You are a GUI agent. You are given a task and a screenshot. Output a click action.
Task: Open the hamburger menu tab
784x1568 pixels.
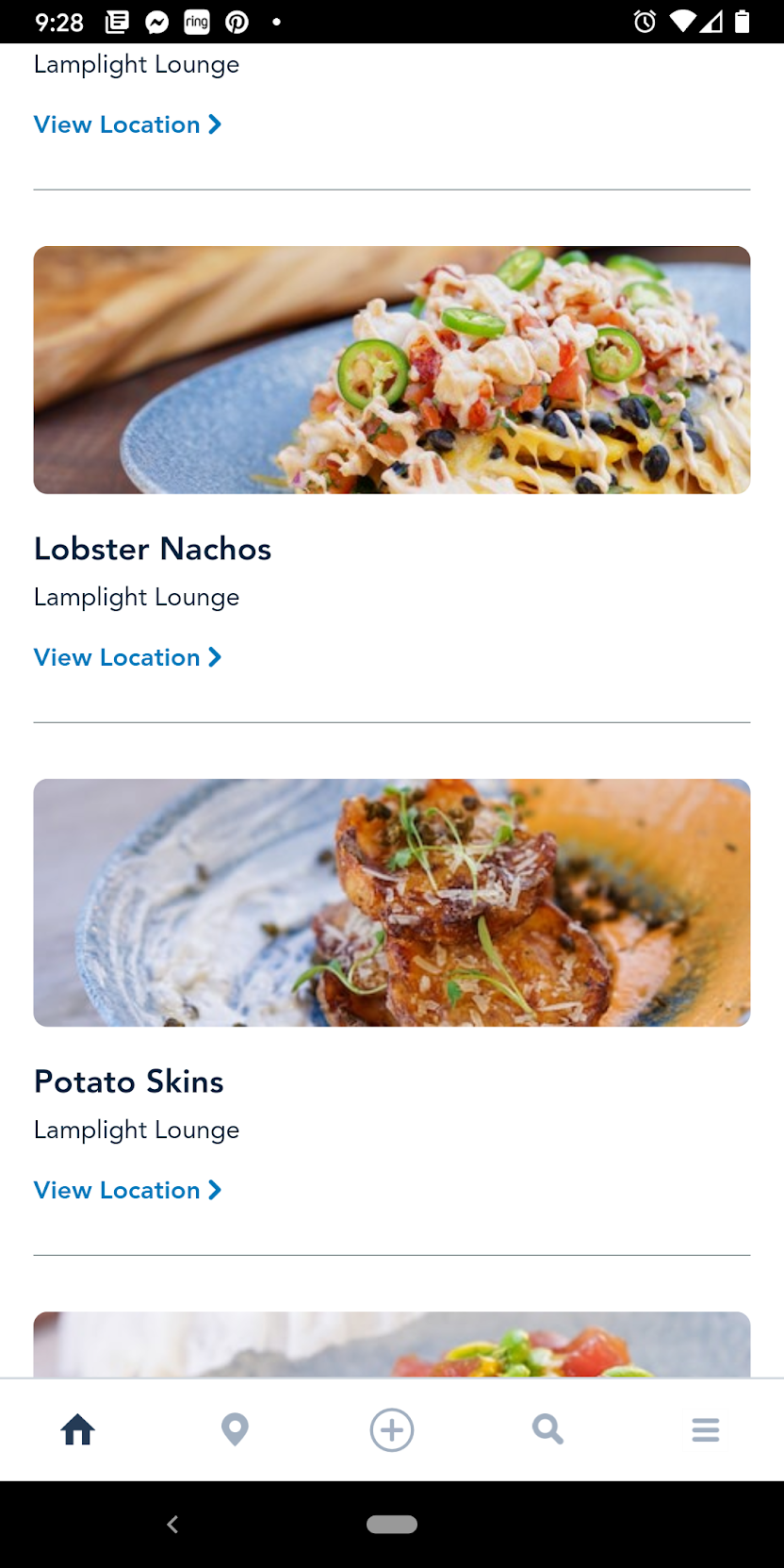pos(705,1429)
